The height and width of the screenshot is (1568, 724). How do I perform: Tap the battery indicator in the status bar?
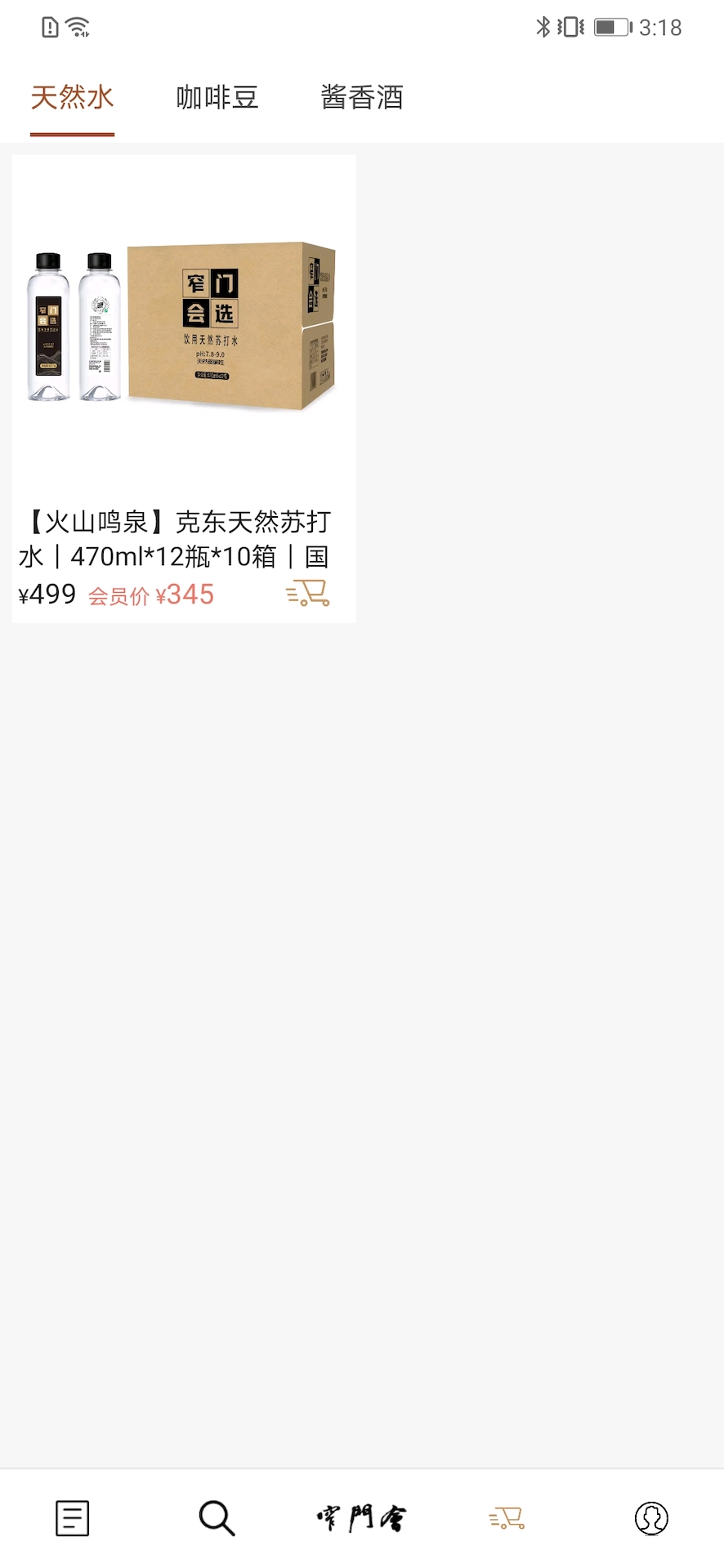pos(609,25)
